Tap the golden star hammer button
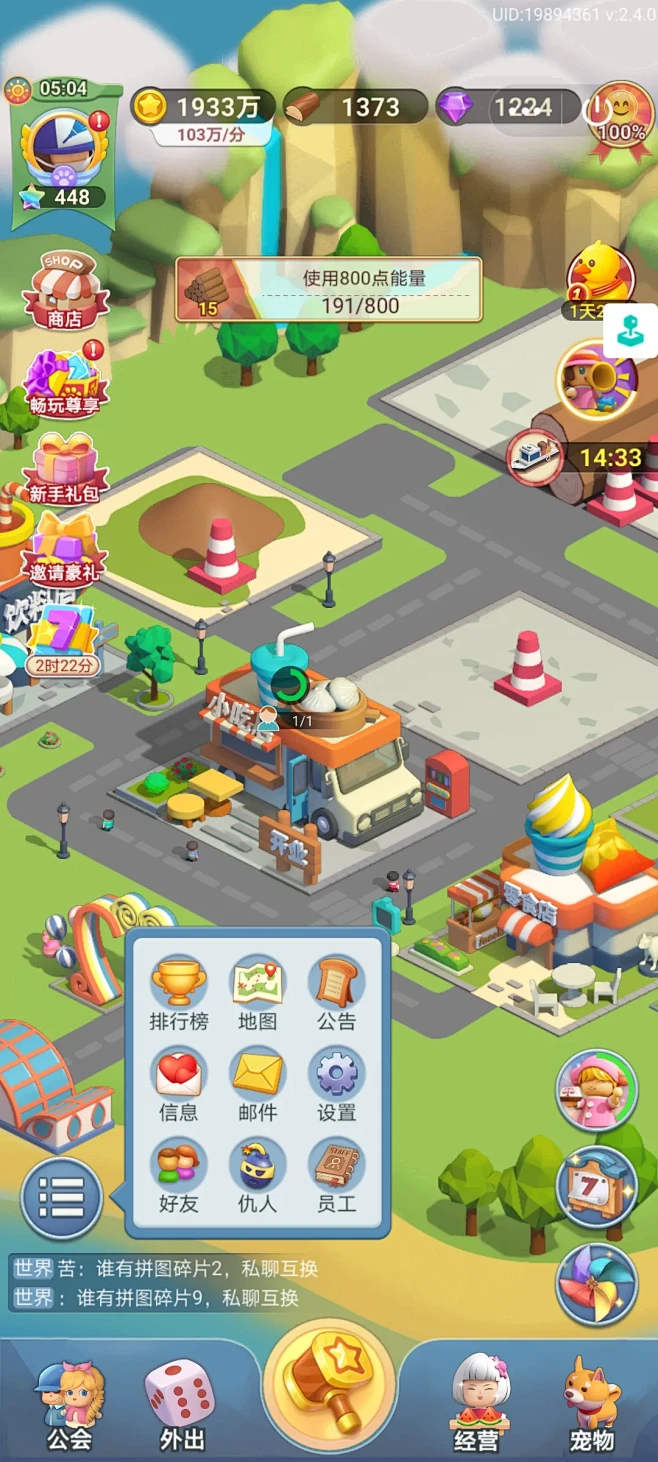 329,1384
